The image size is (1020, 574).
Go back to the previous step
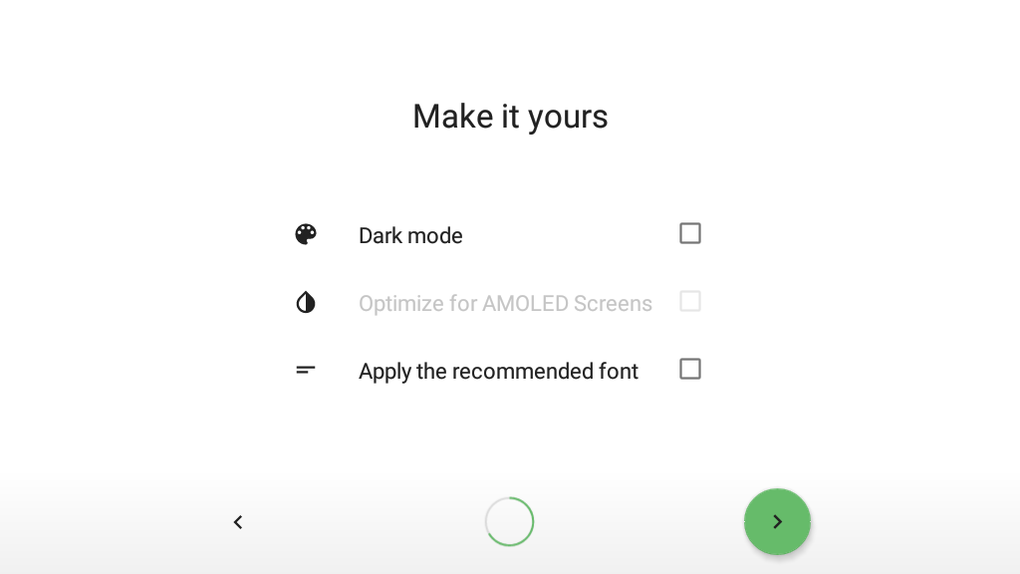click(238, 522)
